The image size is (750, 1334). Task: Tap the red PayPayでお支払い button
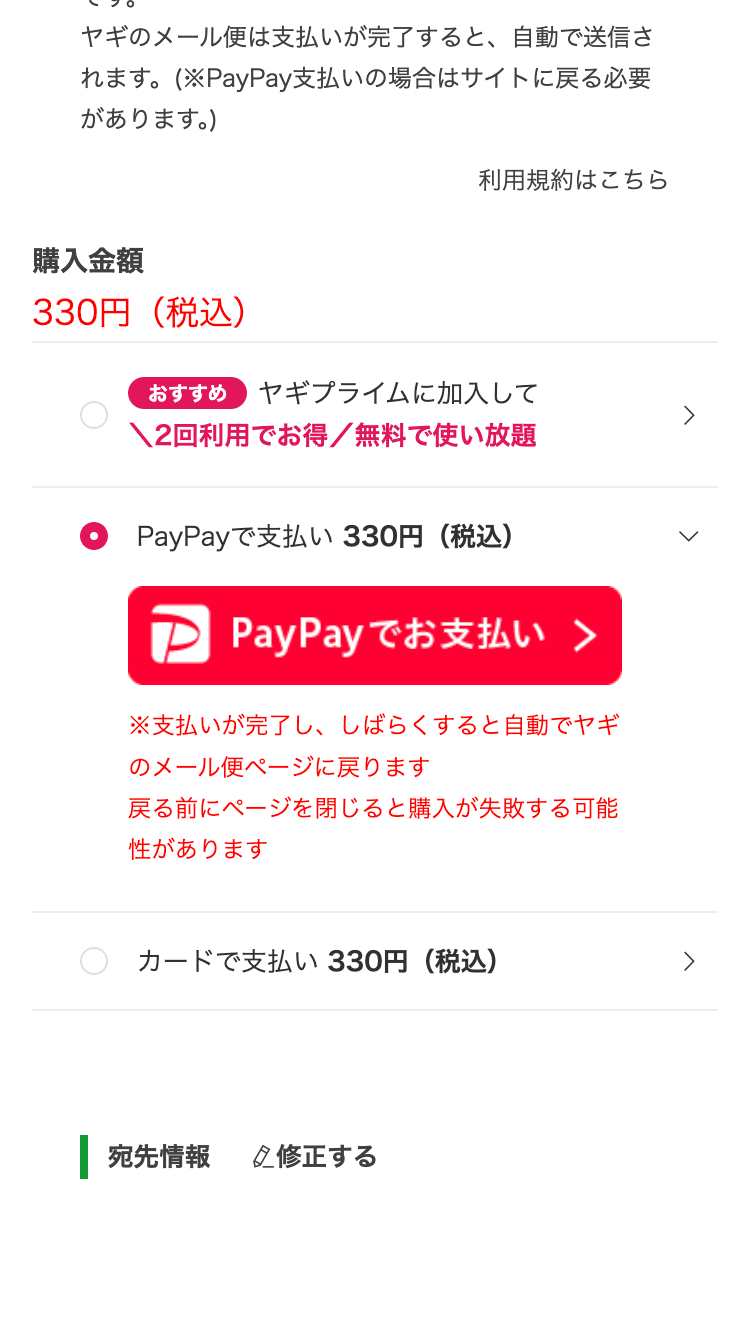point(375,635)
